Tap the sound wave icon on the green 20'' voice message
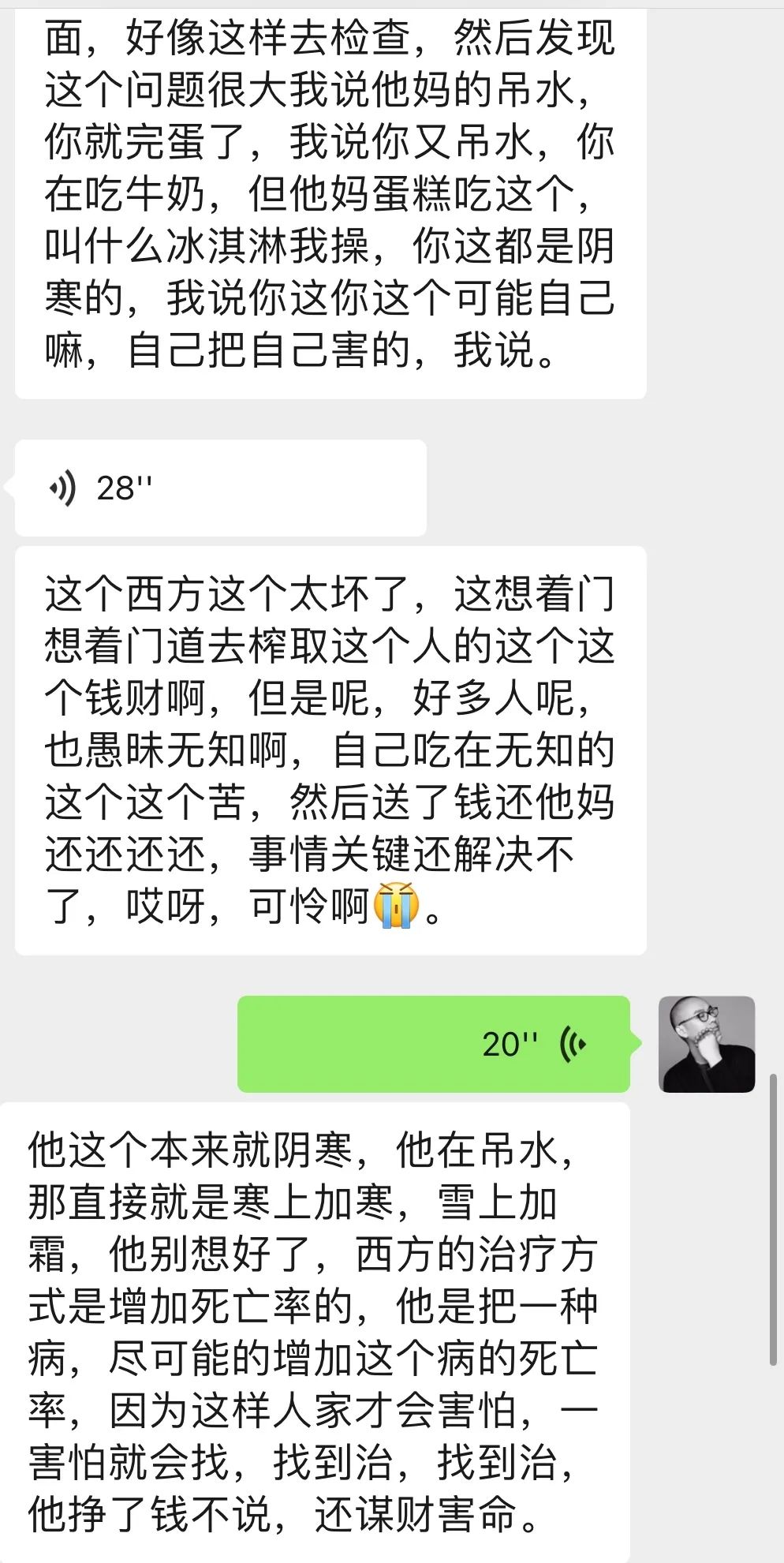 tap(571, 1041)
